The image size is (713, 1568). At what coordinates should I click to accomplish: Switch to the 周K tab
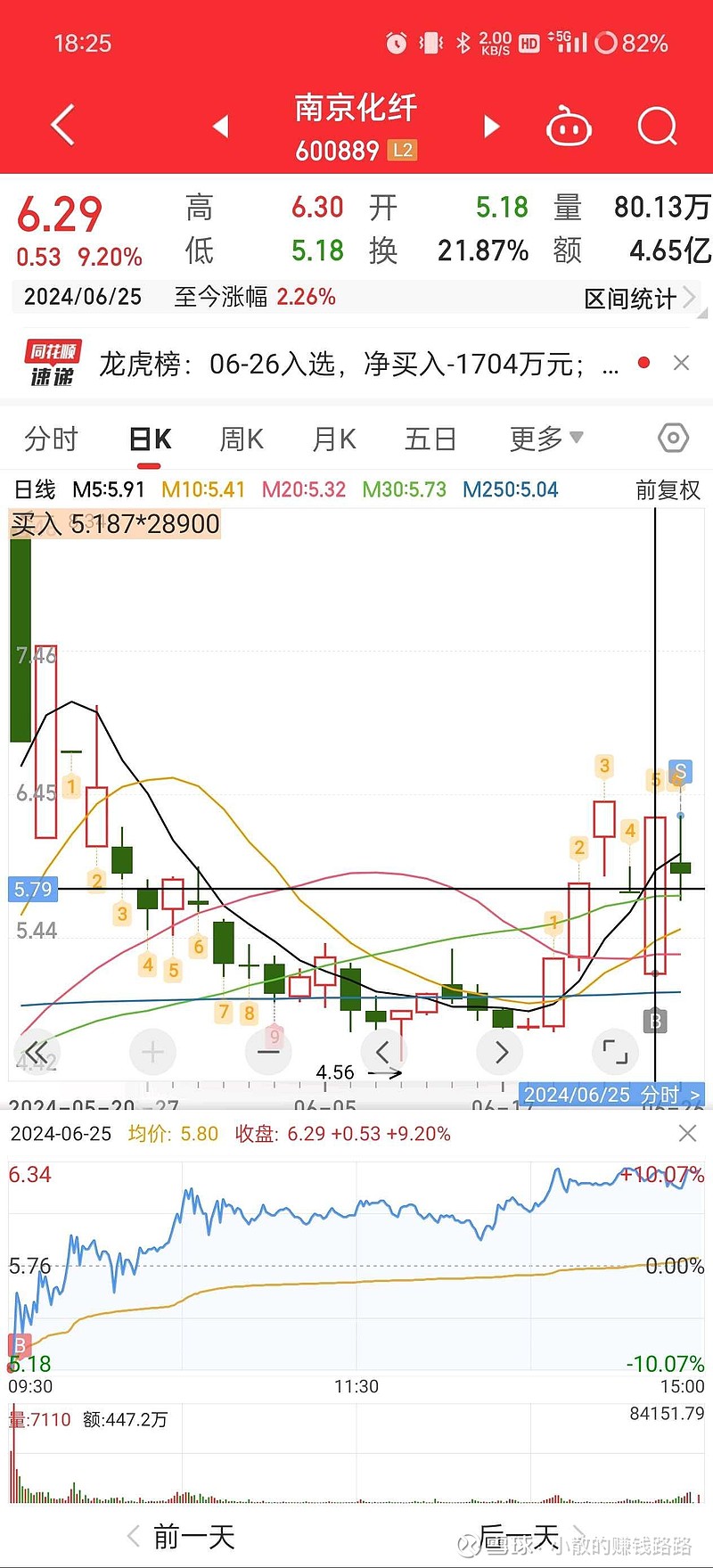242,439
